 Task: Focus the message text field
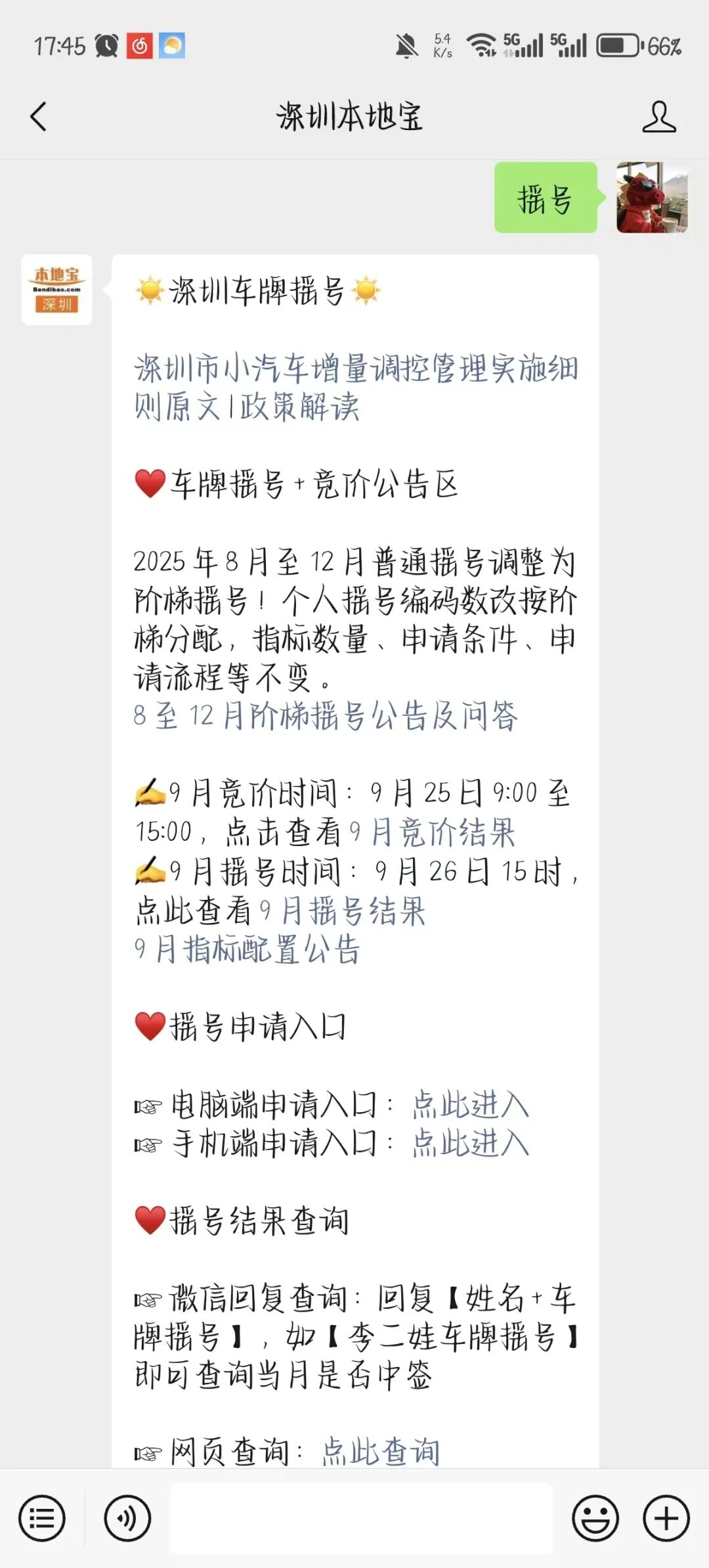[361, 1519]
